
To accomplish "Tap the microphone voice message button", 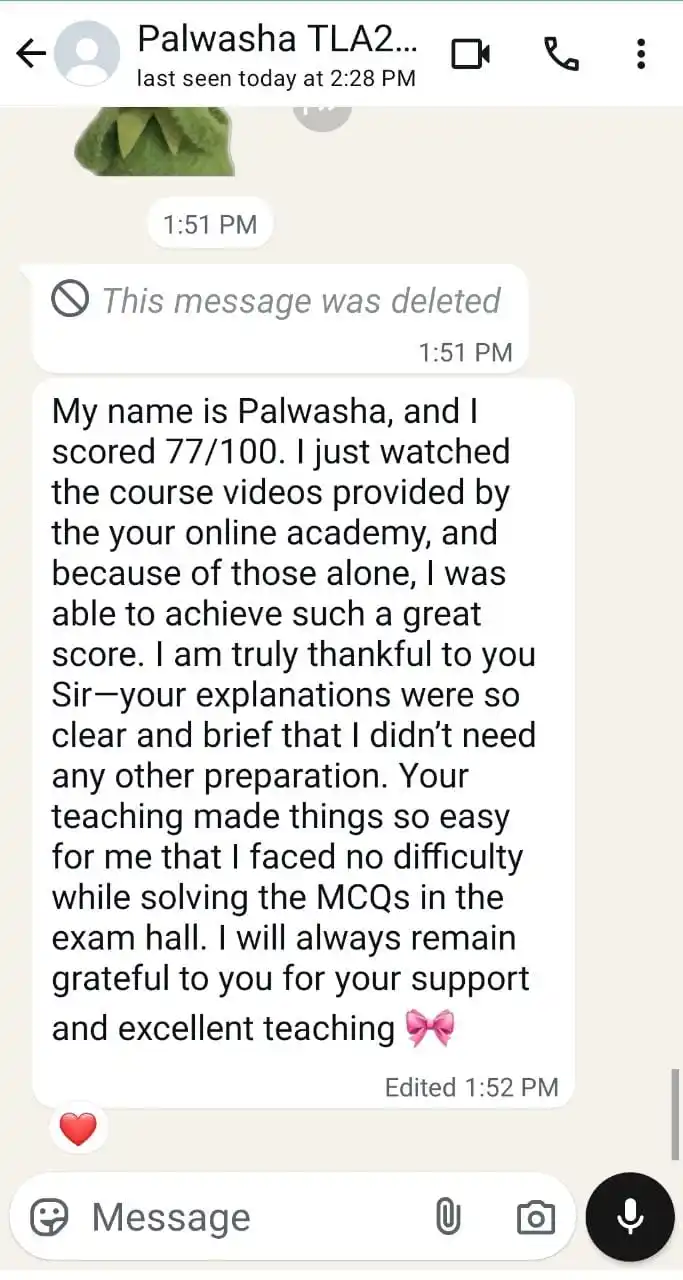I will pos(630,1217).
